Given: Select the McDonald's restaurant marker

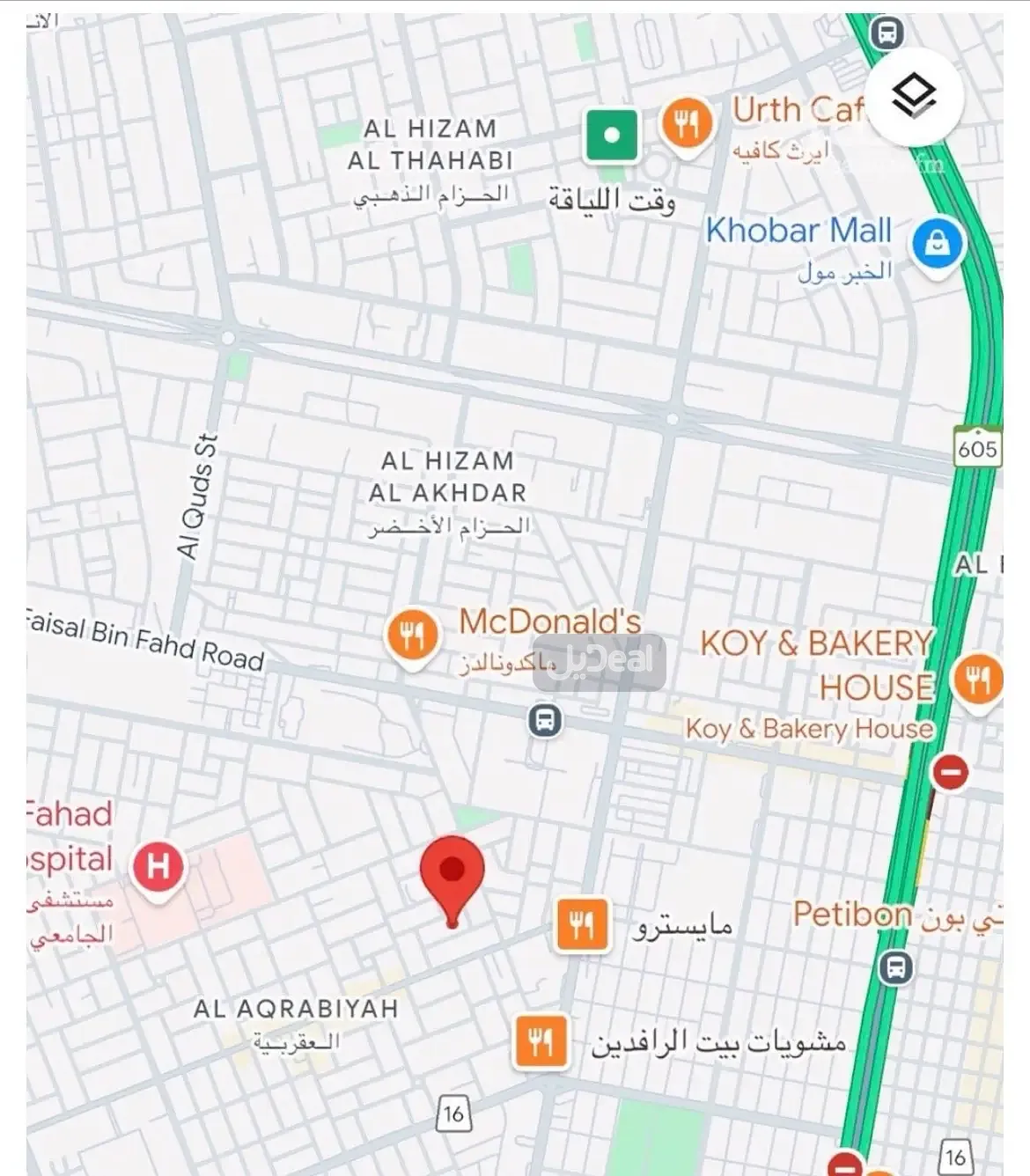Looking at the screenshot, I should (411, 635).
